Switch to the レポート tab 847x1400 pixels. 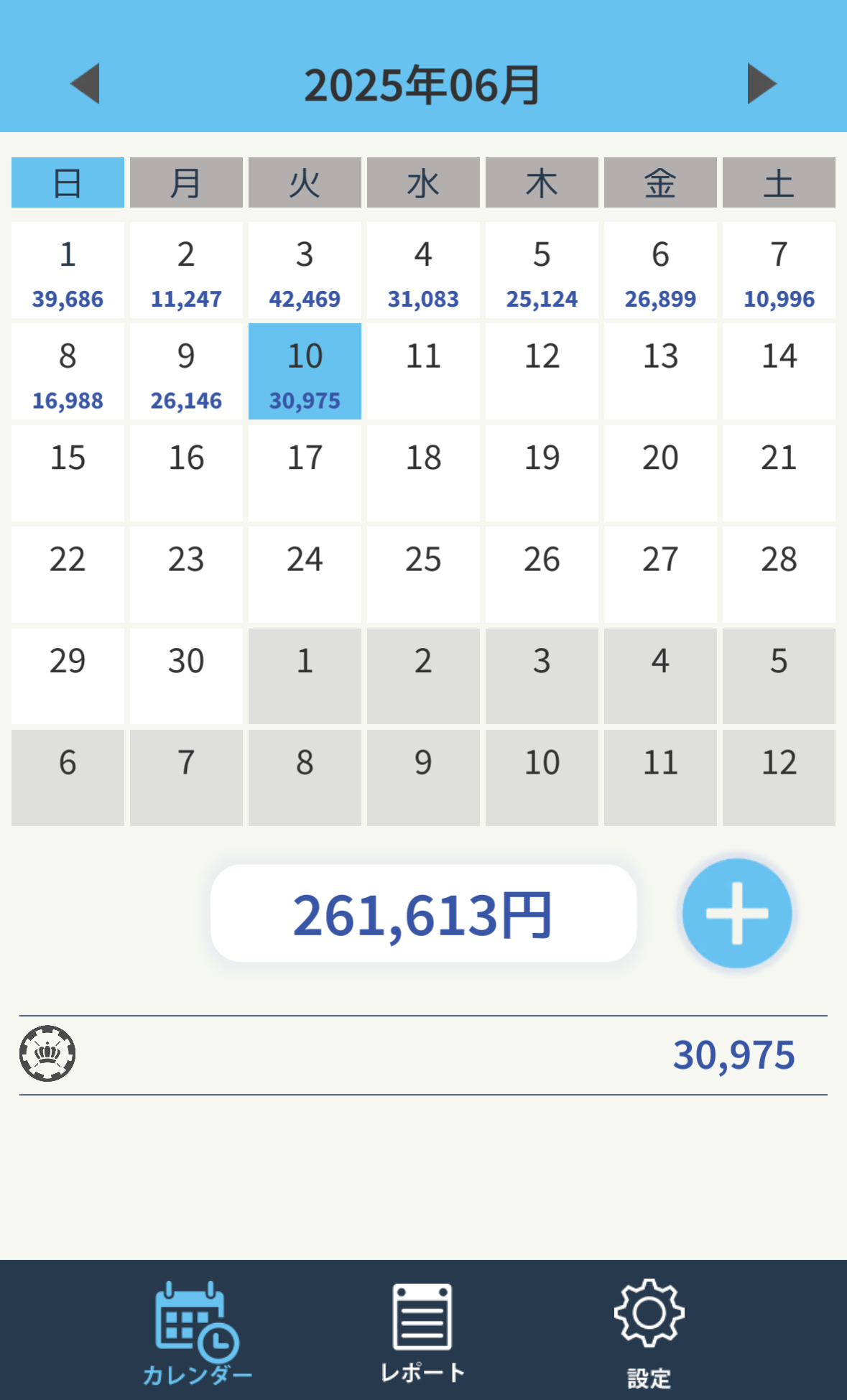422,1334
